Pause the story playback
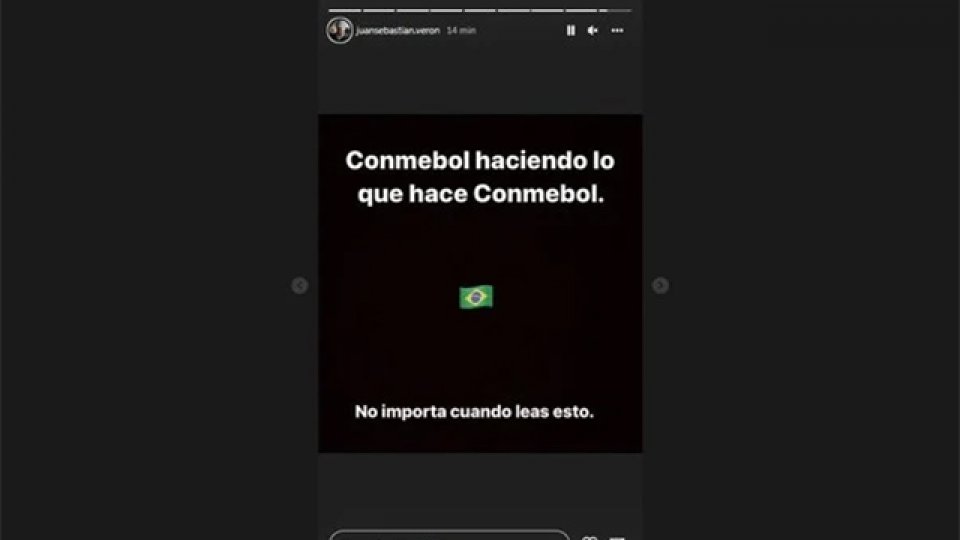Viewport: 960px width, 540px height. [x=571, y=31]
